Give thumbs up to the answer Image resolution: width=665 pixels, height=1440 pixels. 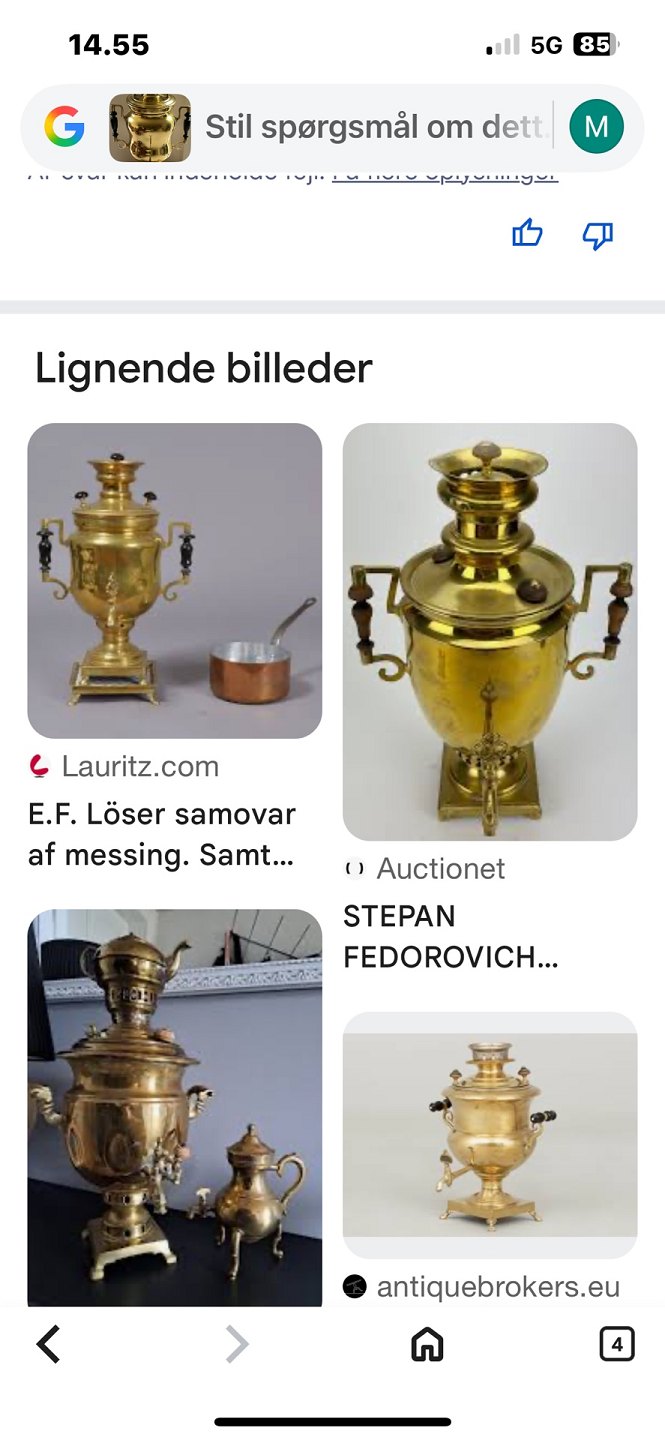coord(527,234)
